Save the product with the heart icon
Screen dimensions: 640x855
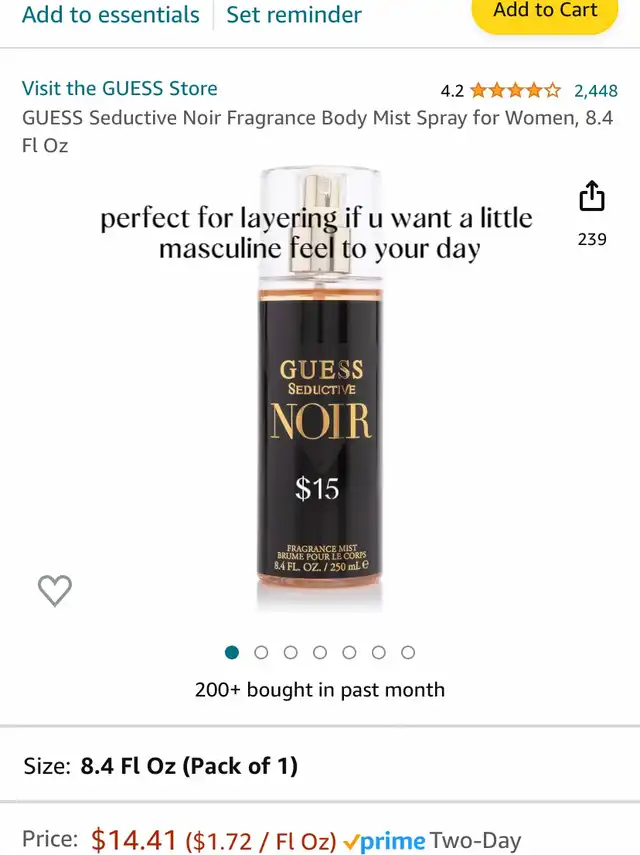[55, 591]
